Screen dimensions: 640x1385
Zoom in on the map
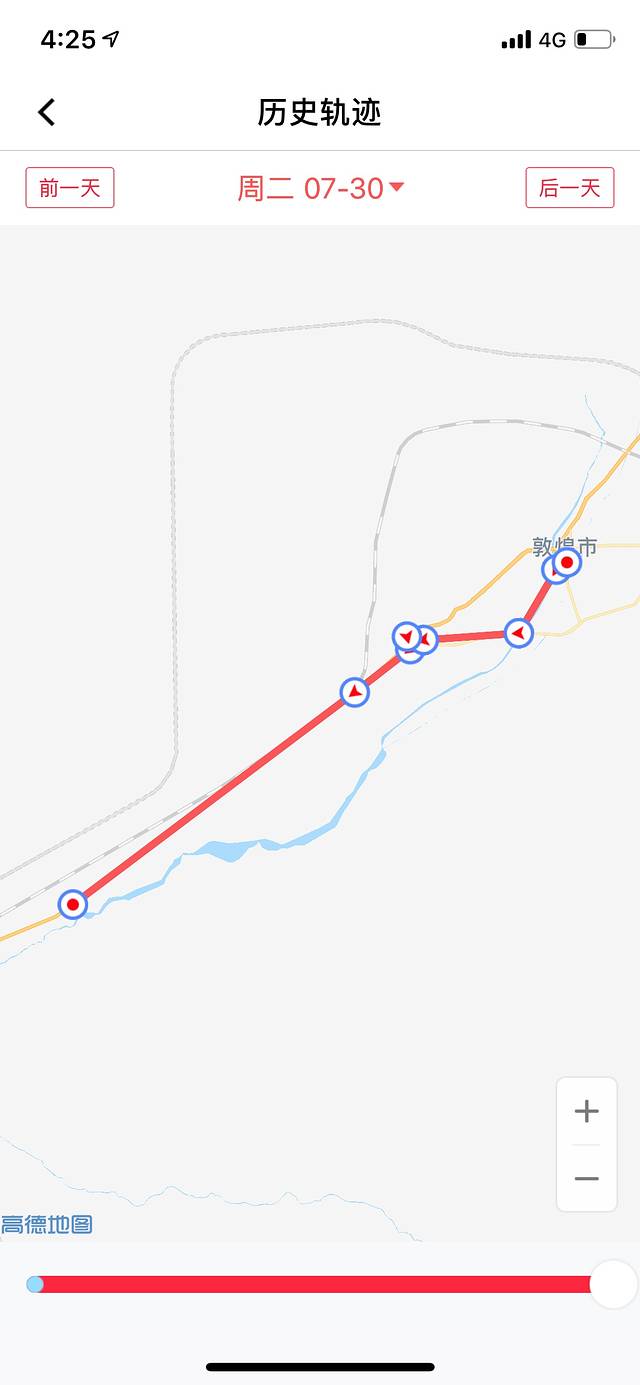586,1111
